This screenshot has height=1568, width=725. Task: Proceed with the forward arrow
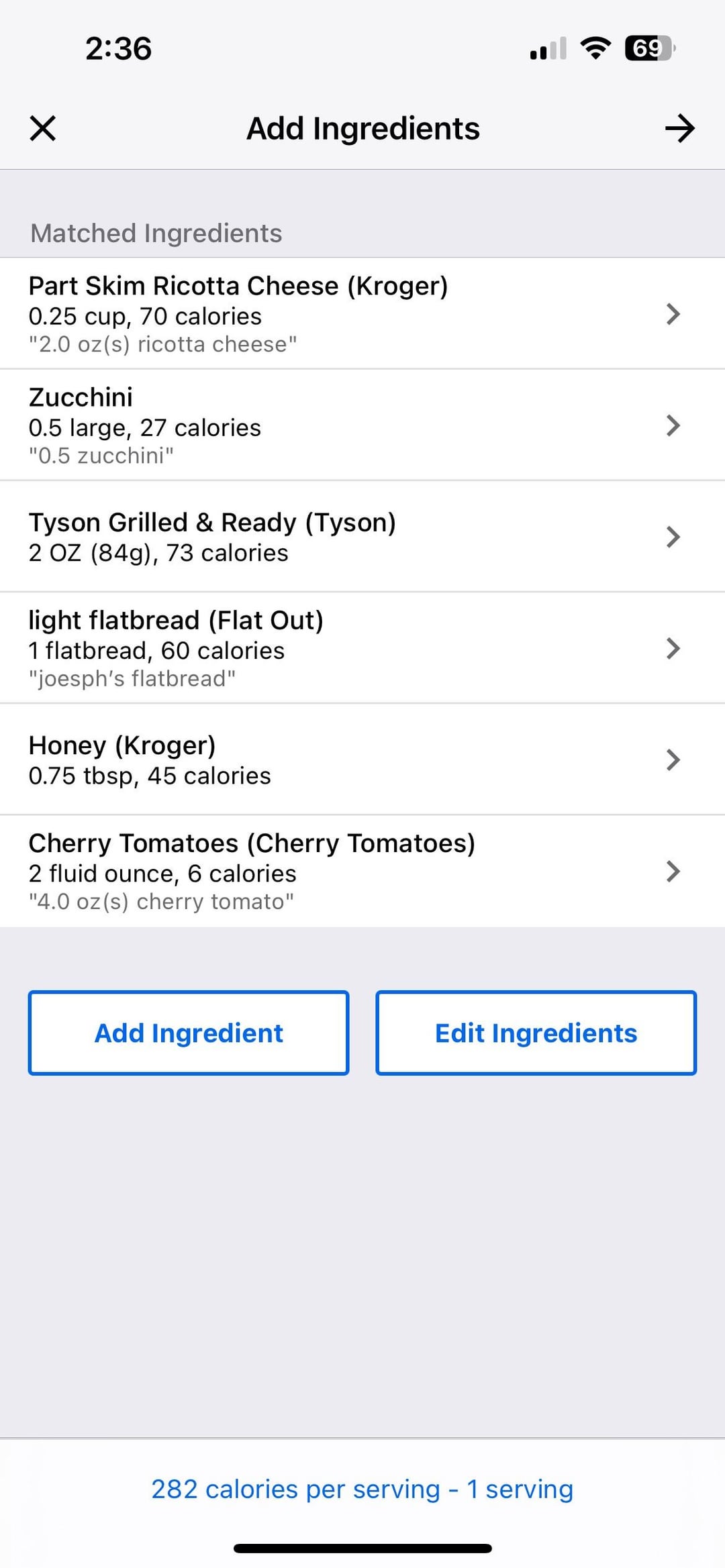[679, 128]
